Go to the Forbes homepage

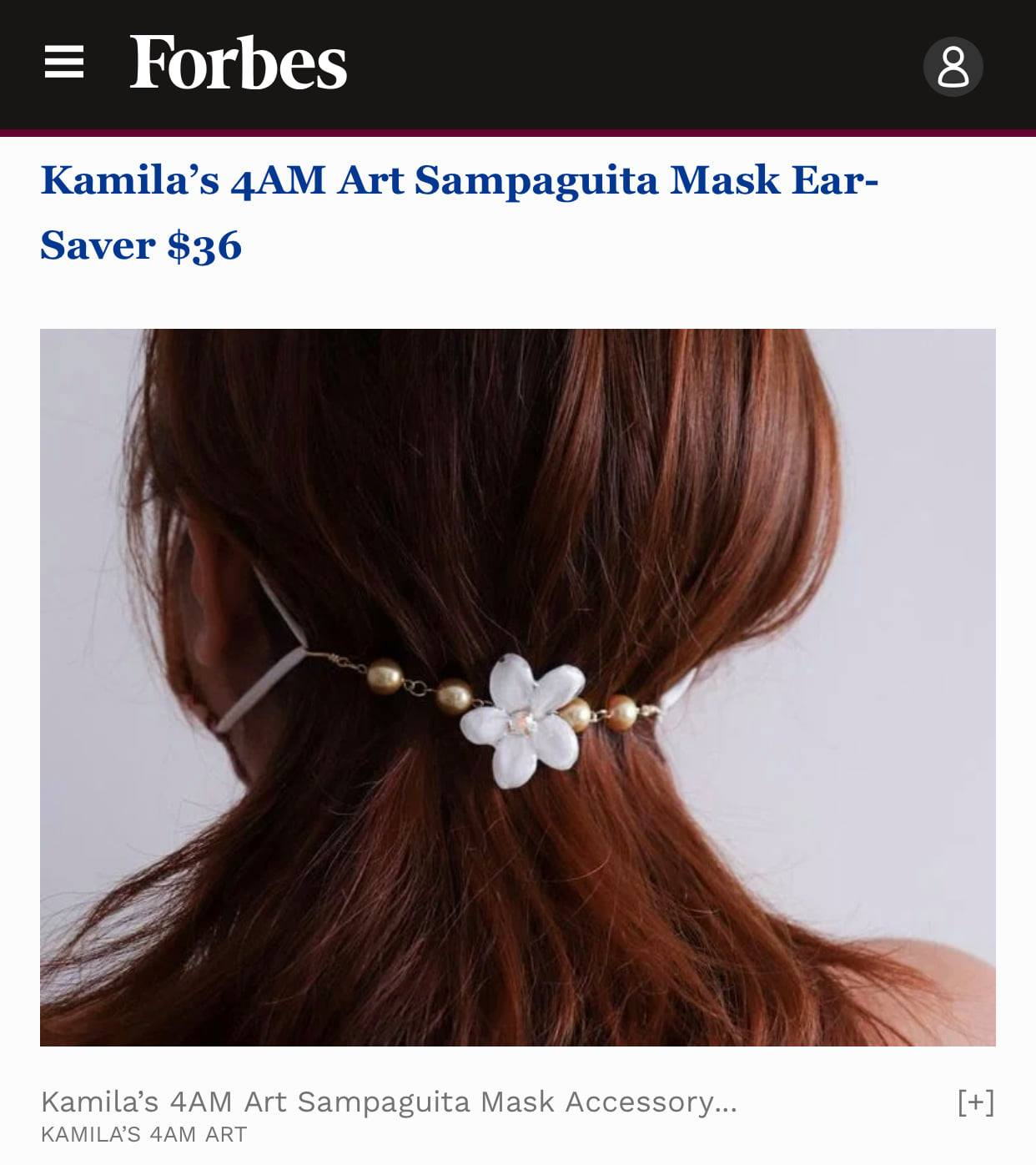(238, 63)
